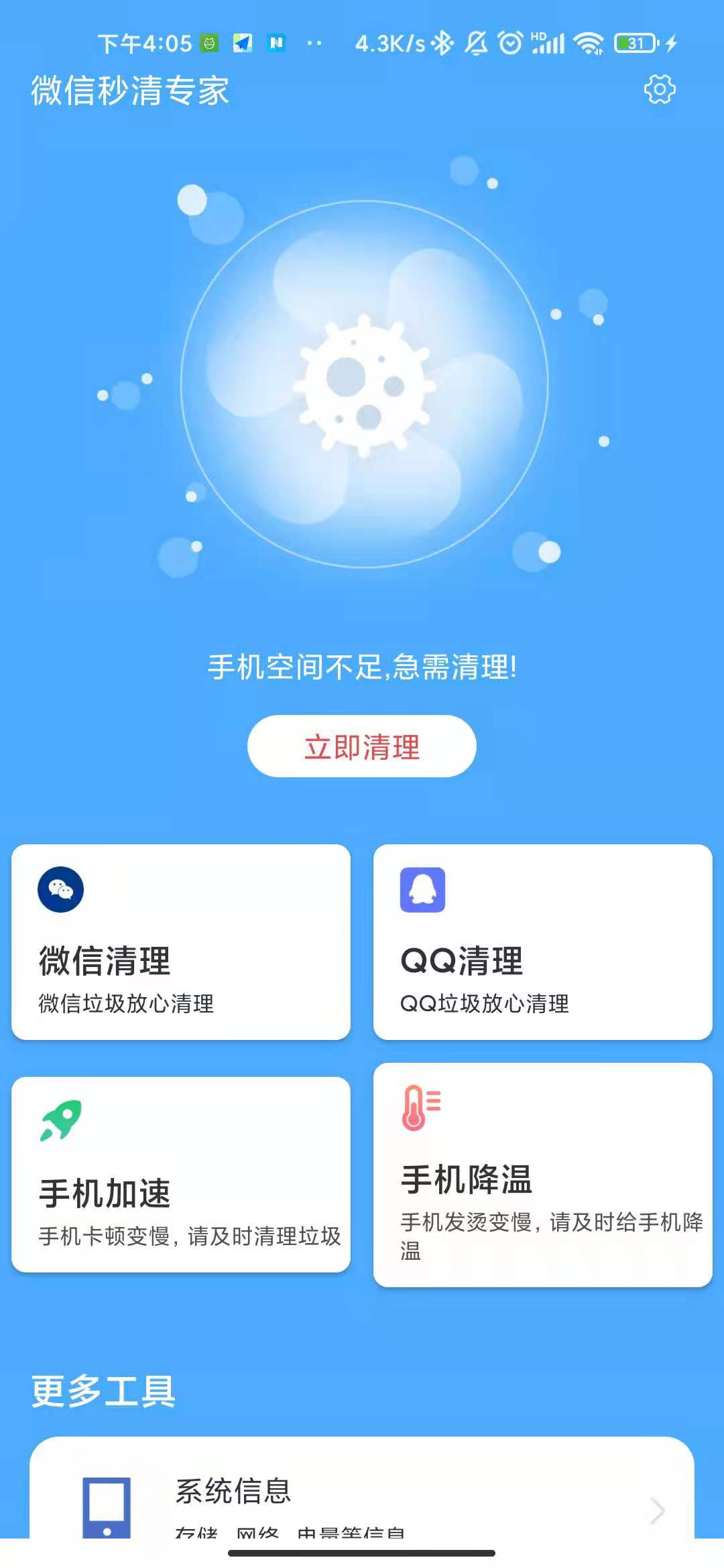
Task: Open the 更多工具 section header
Action: [x=101, y=1390]
